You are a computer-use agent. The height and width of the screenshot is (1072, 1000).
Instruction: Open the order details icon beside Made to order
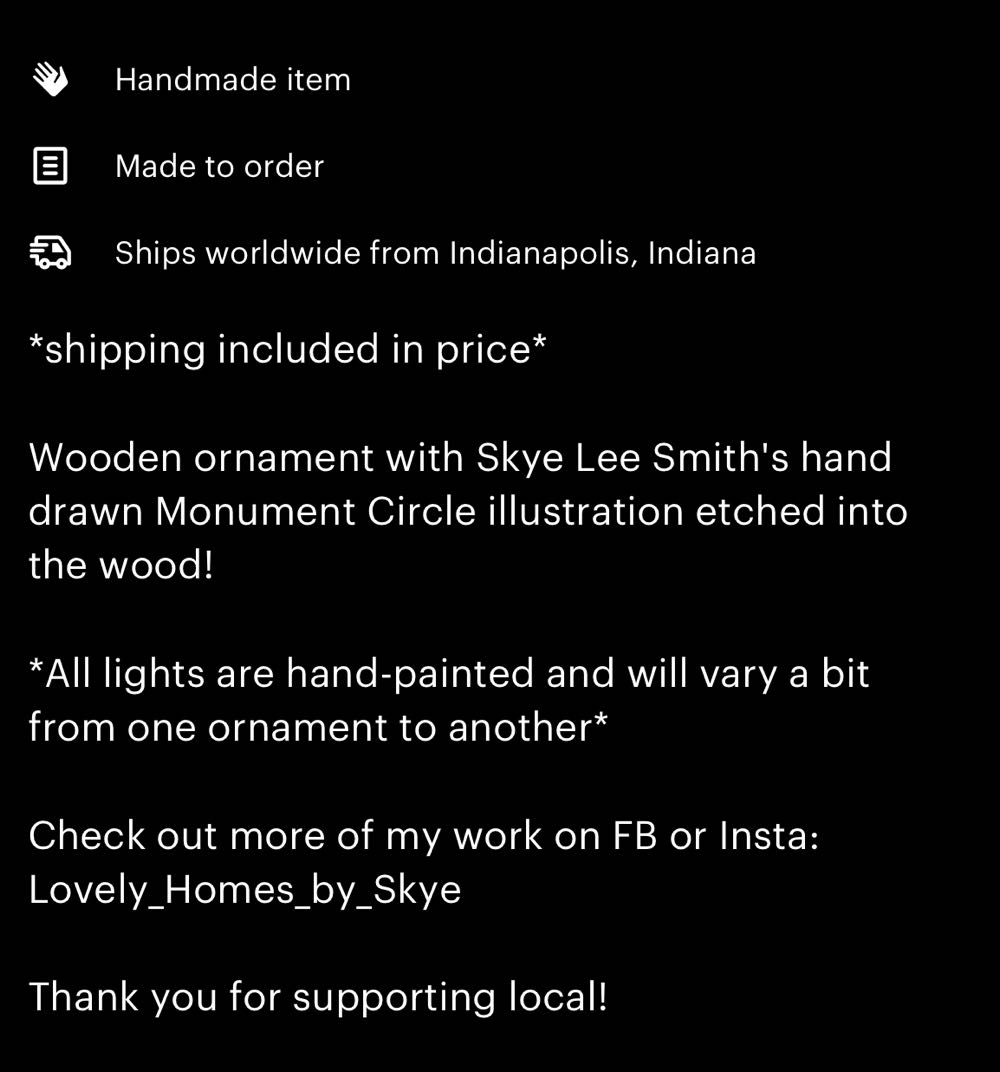coord(51,166)
